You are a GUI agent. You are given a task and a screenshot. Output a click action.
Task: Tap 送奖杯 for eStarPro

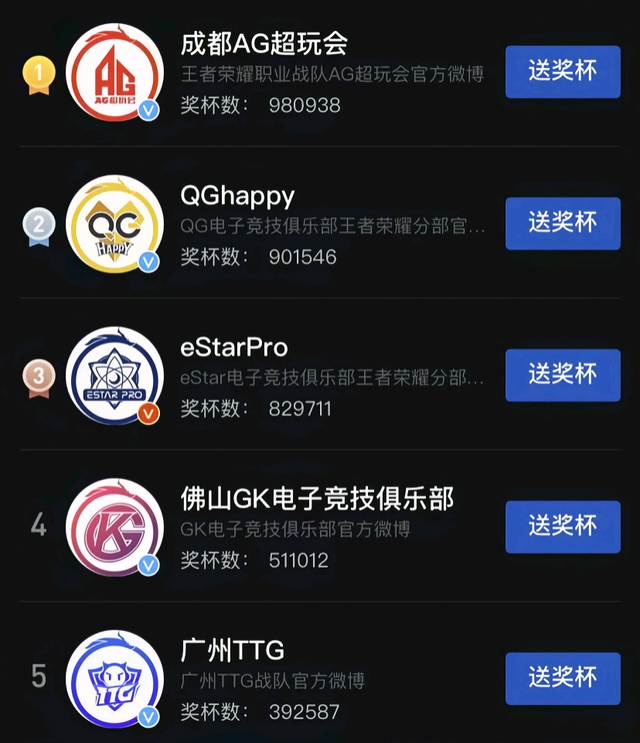click(x=563, y=374)
